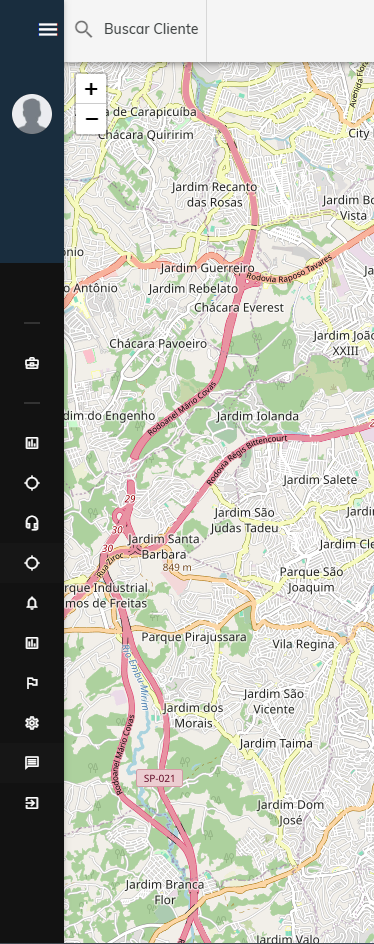Open the hamburger drawer menu
The height and width of the screenshot is (944, 374).
[x=48, y=29]
